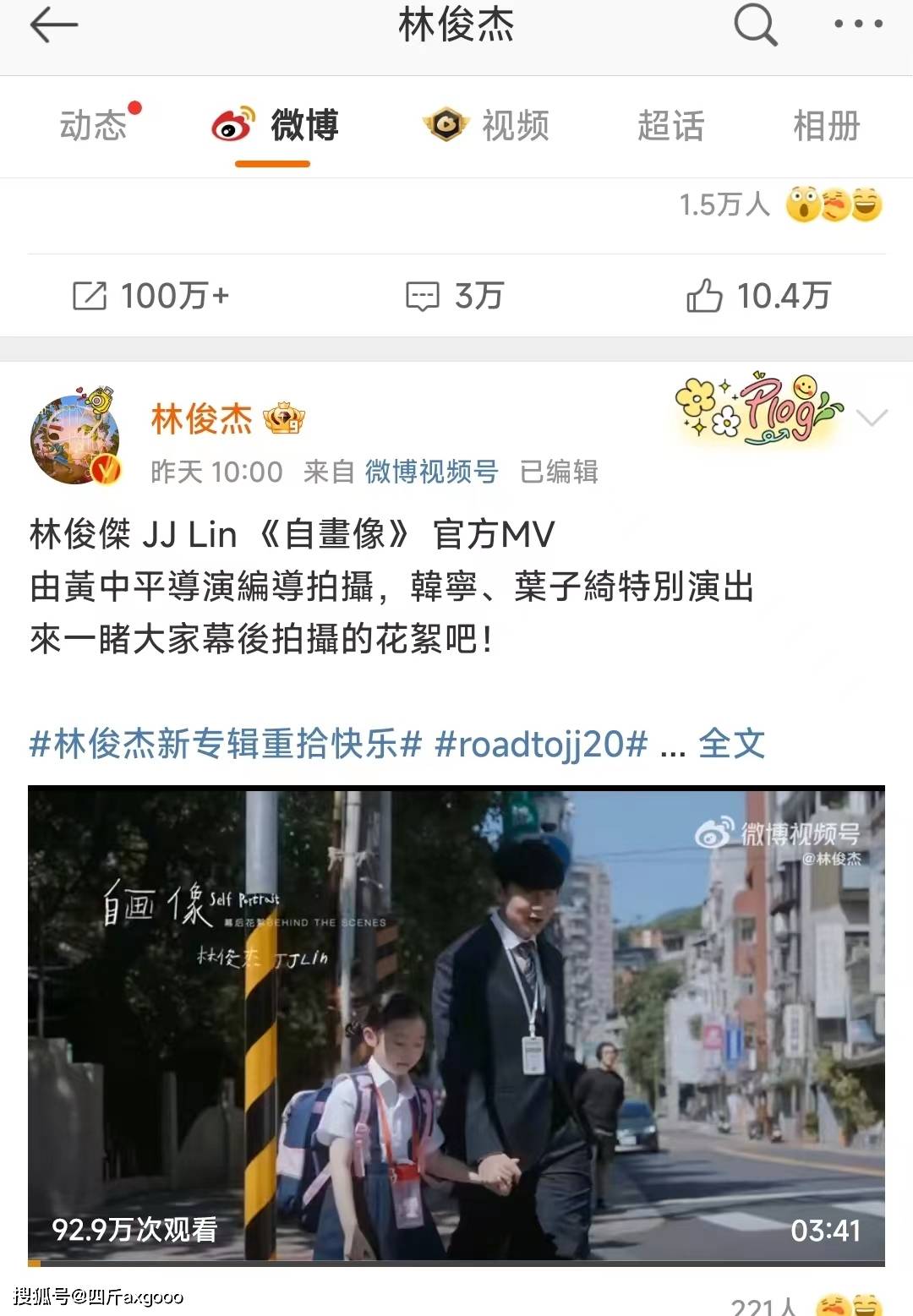Open the three-dot overflow menu
The height and width of the screenshot is (1316, 913).
coord(858,25)
